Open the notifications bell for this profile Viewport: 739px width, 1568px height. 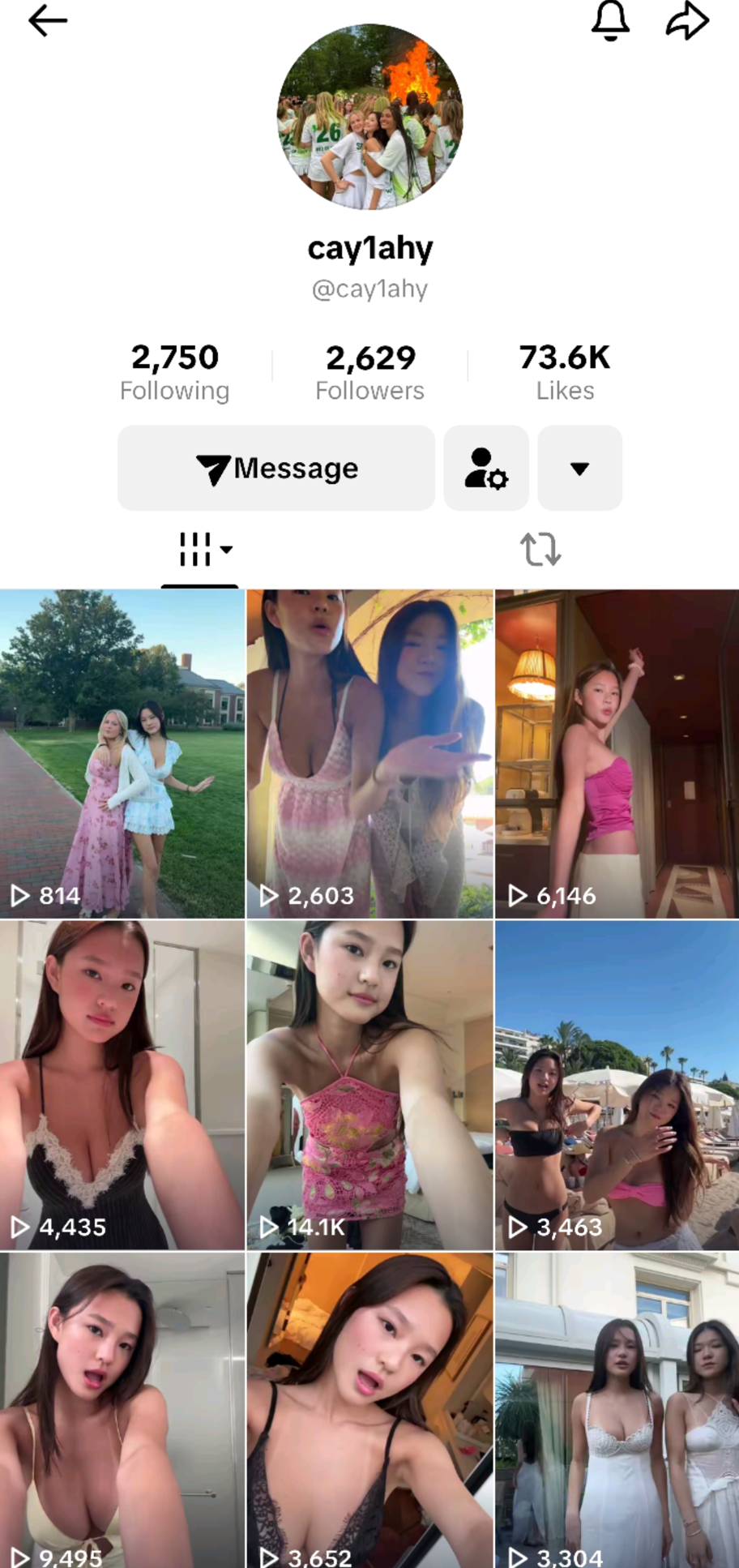610,21
